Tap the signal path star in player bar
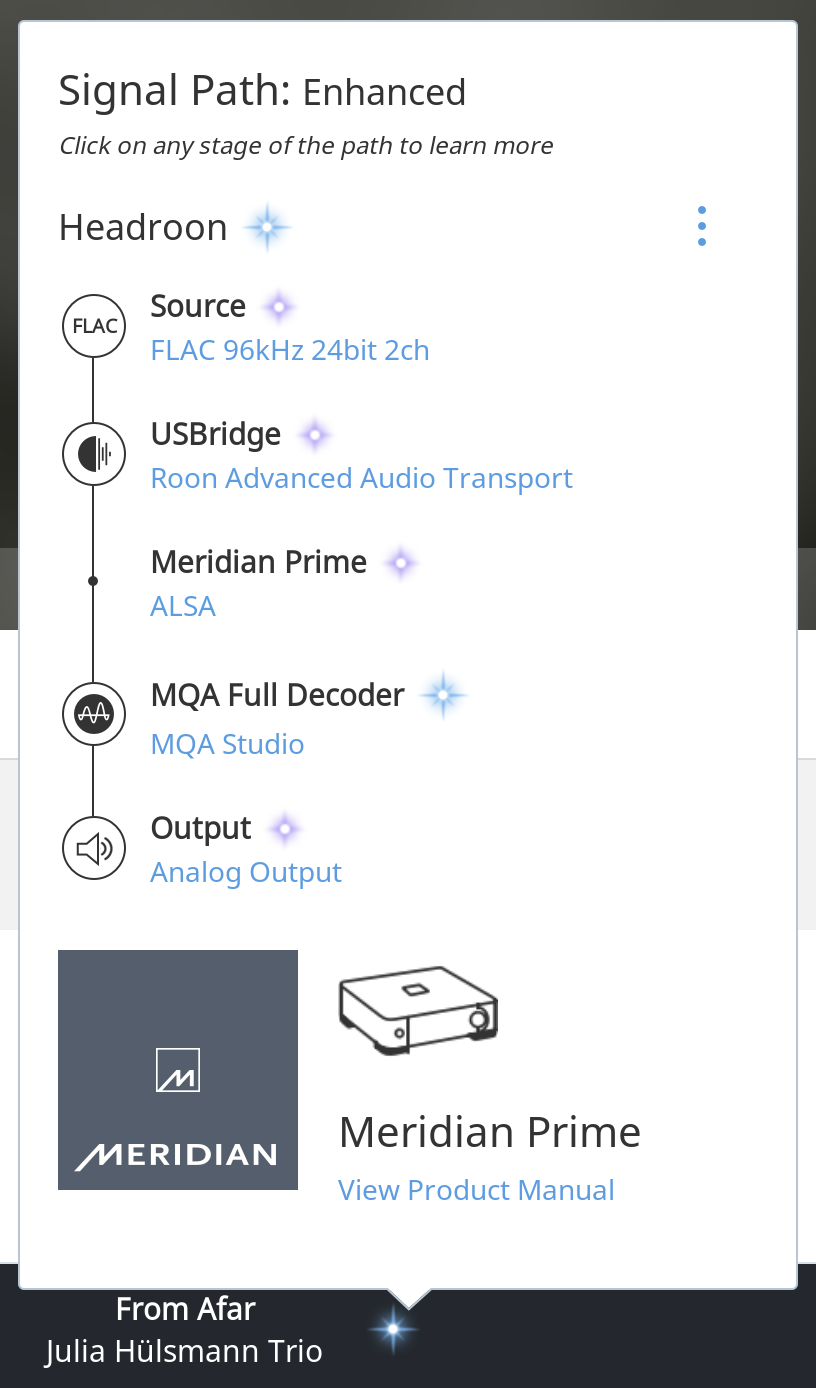This screenshot has height=1388, width=816. pos(393,1329)
